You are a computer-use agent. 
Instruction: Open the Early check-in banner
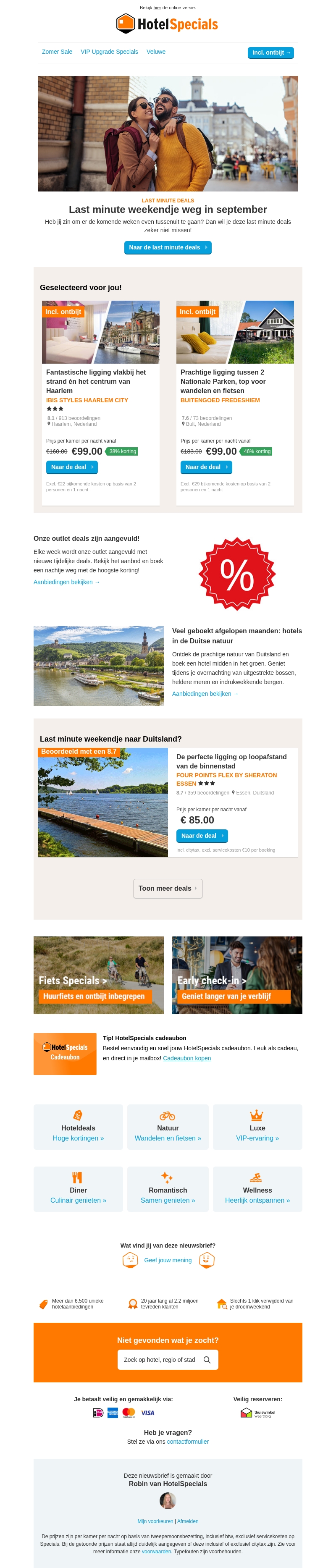click(237, 975)
